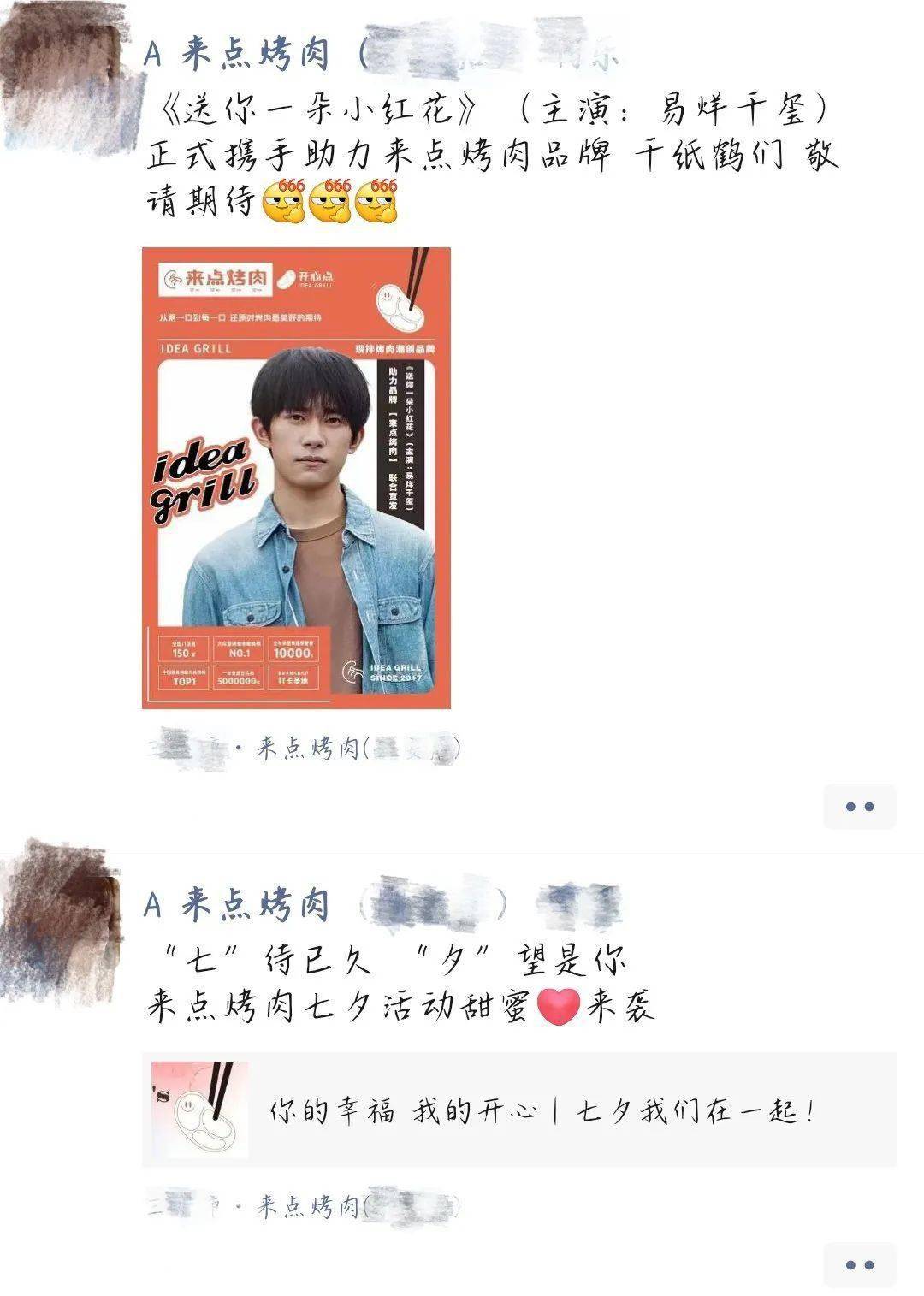924x1296 pixels.
Task: Open the profile name on the 七夕活动 post
Action: click(x=238, y=903)
